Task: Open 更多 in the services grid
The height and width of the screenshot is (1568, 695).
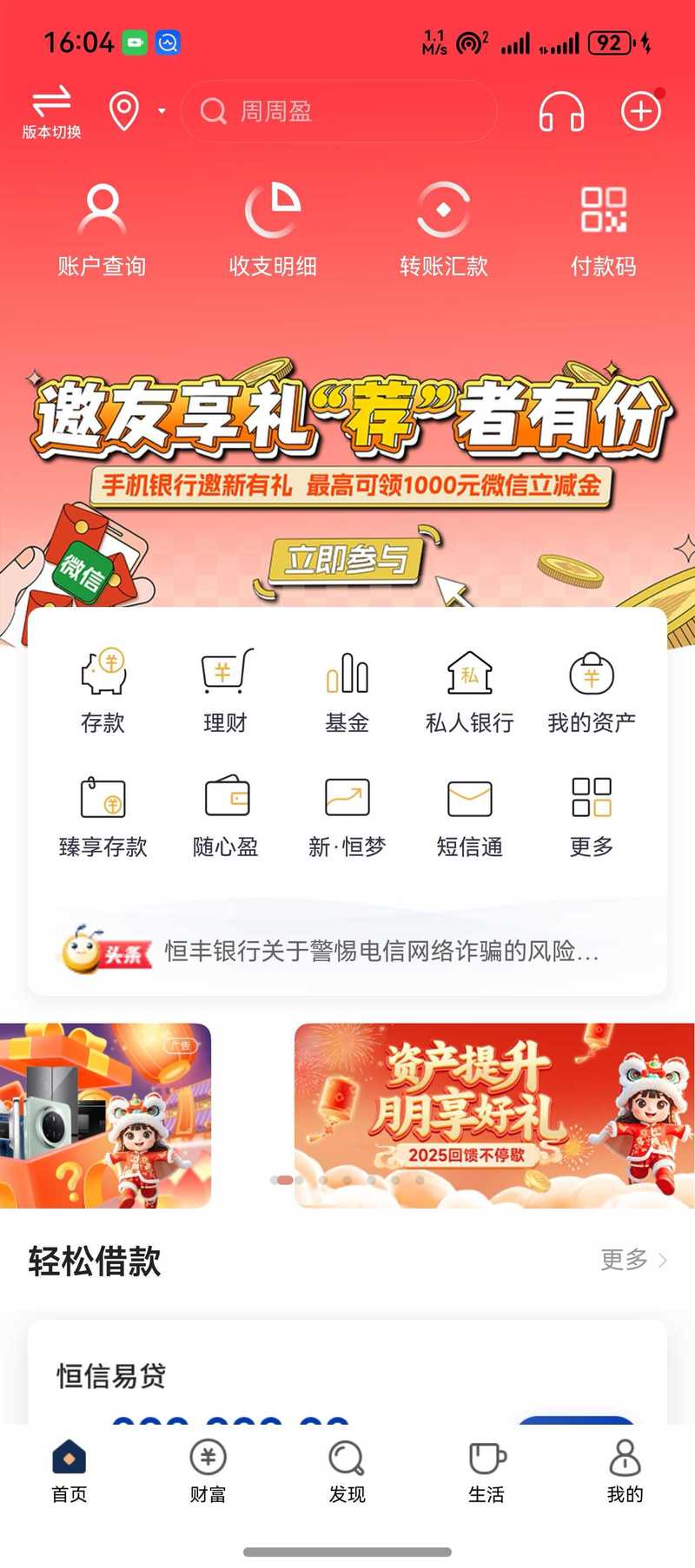Action: (592, 816)
